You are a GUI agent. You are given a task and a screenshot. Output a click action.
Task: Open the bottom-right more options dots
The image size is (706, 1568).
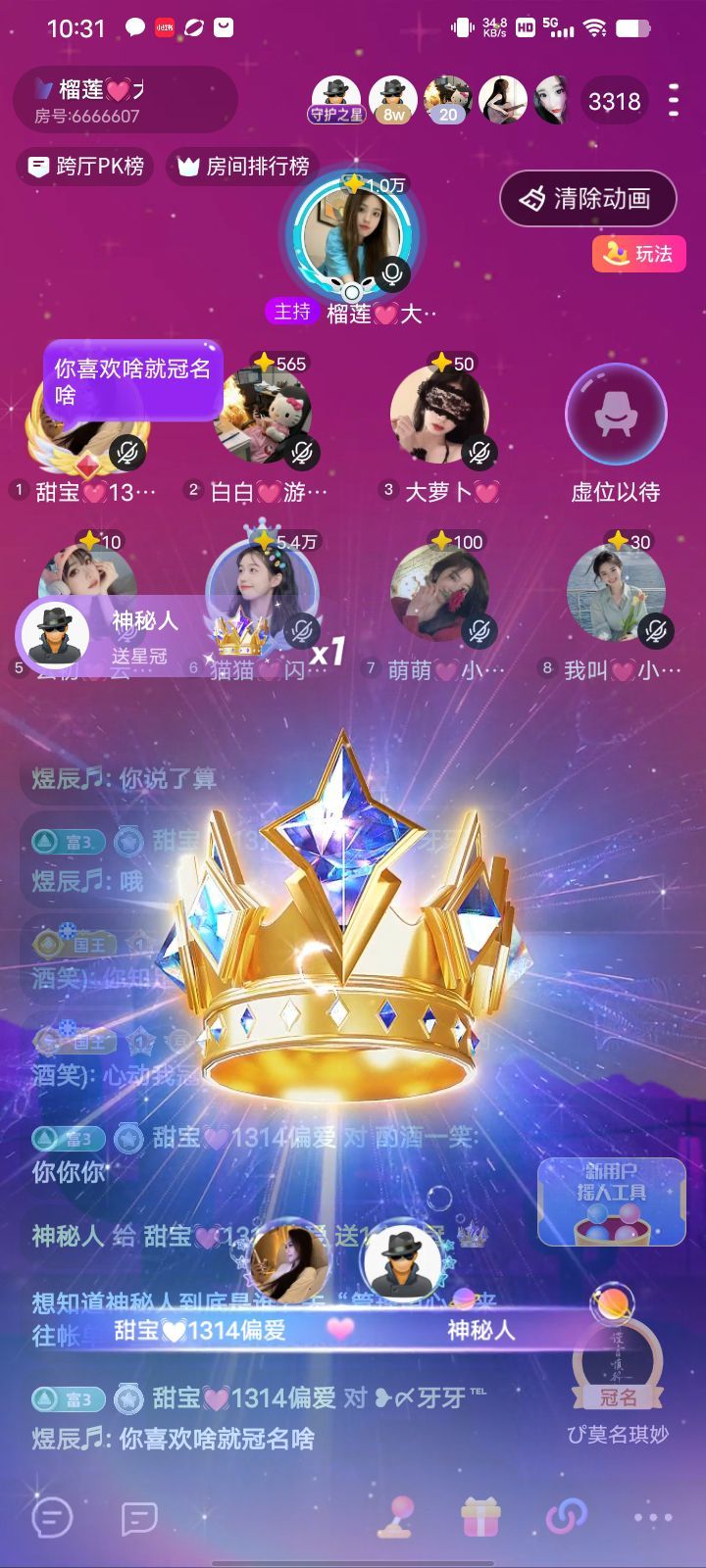pyautogui.click(x=652, y=1518)
